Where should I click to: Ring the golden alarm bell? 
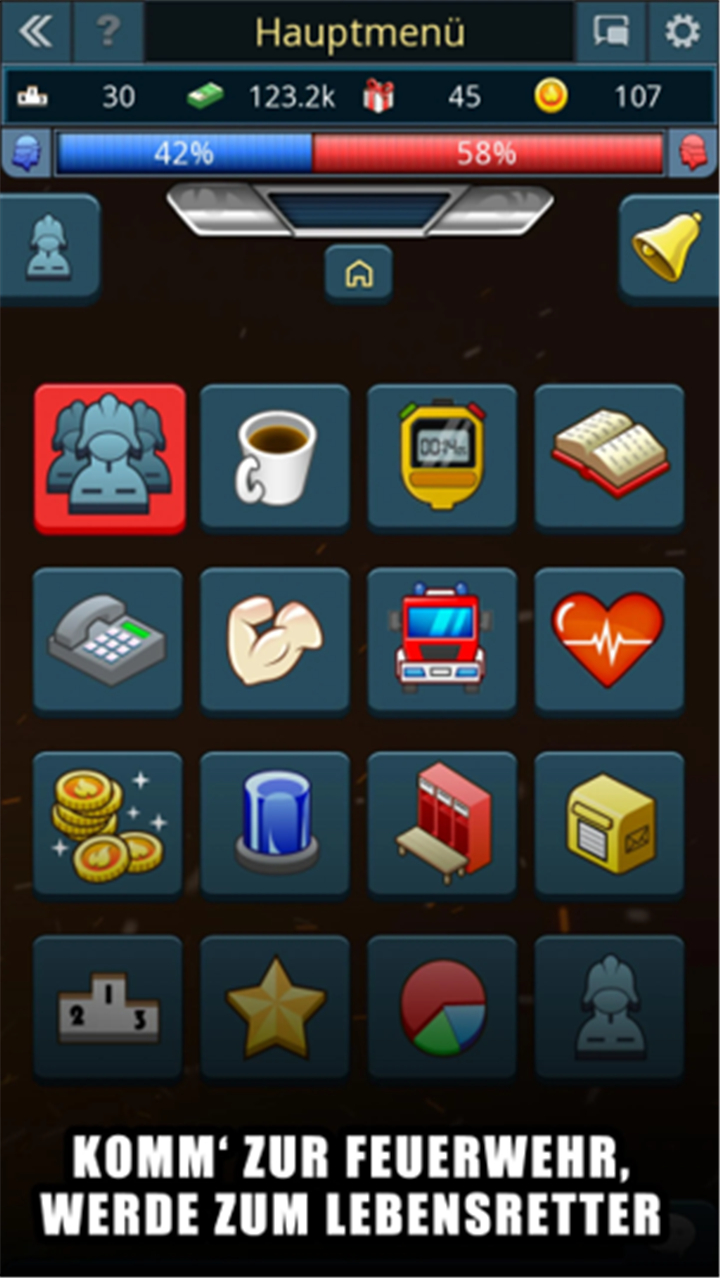pos(668,248)
